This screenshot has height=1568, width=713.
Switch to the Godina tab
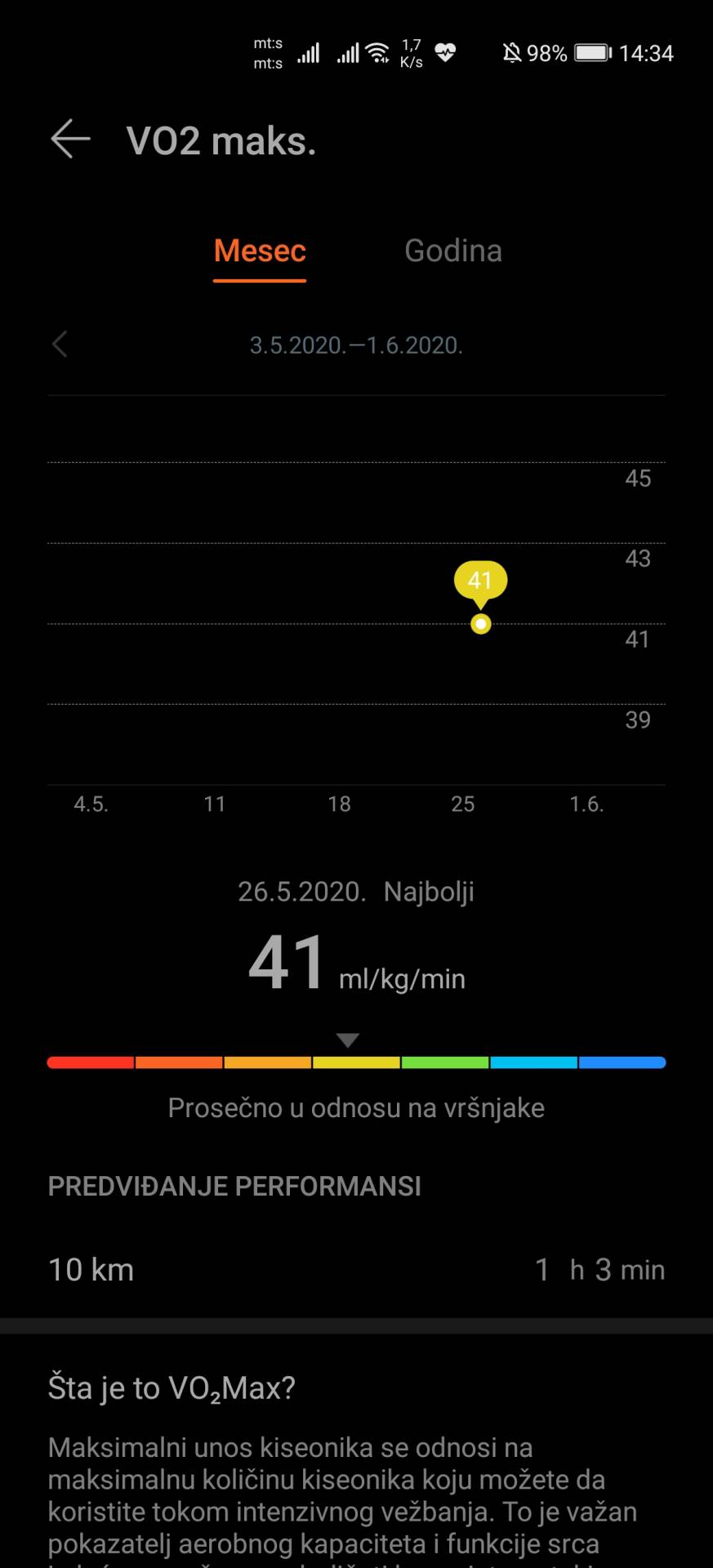(453, 251)
